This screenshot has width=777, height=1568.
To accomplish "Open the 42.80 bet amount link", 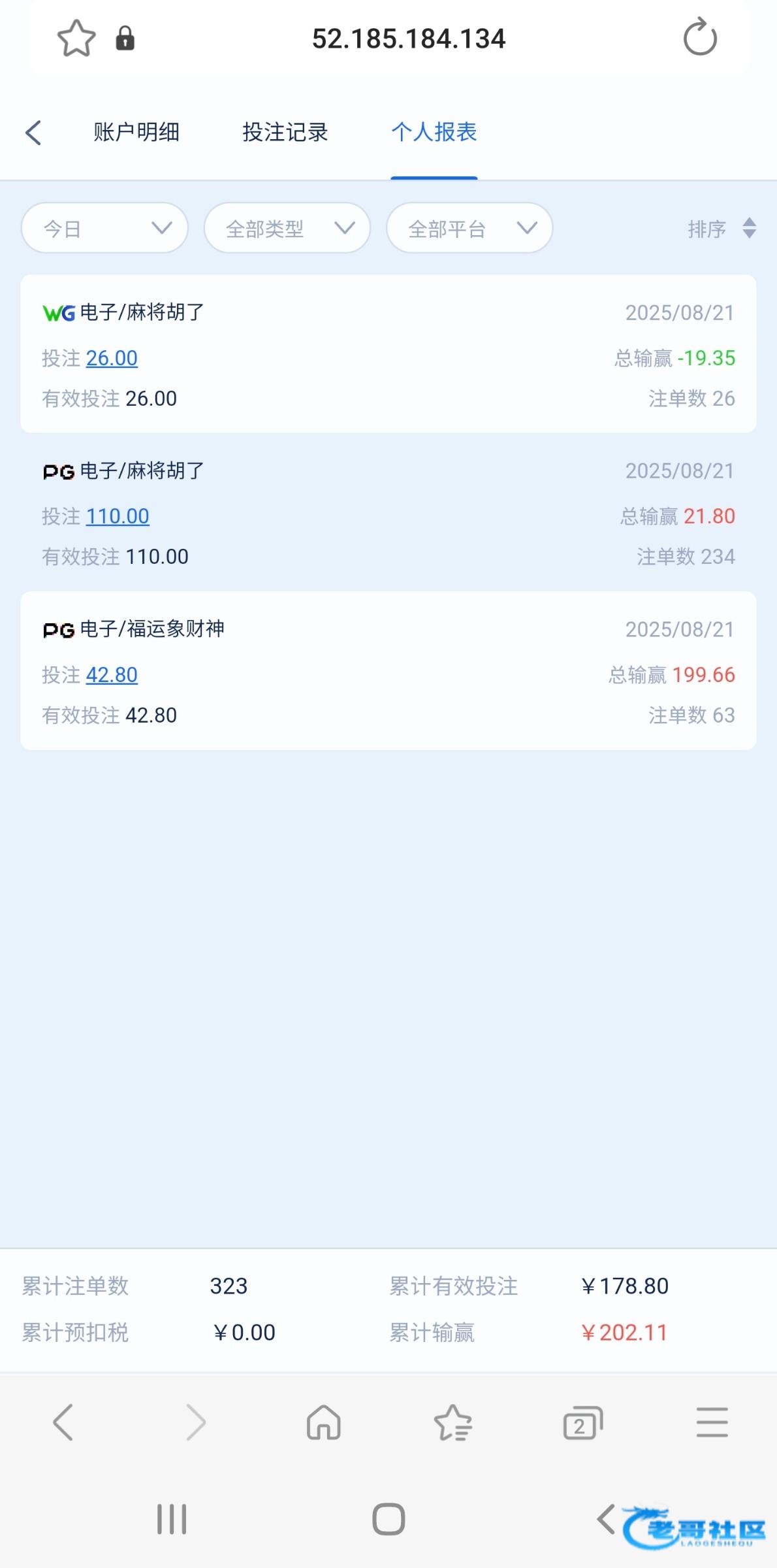I will tap(112, 675).
